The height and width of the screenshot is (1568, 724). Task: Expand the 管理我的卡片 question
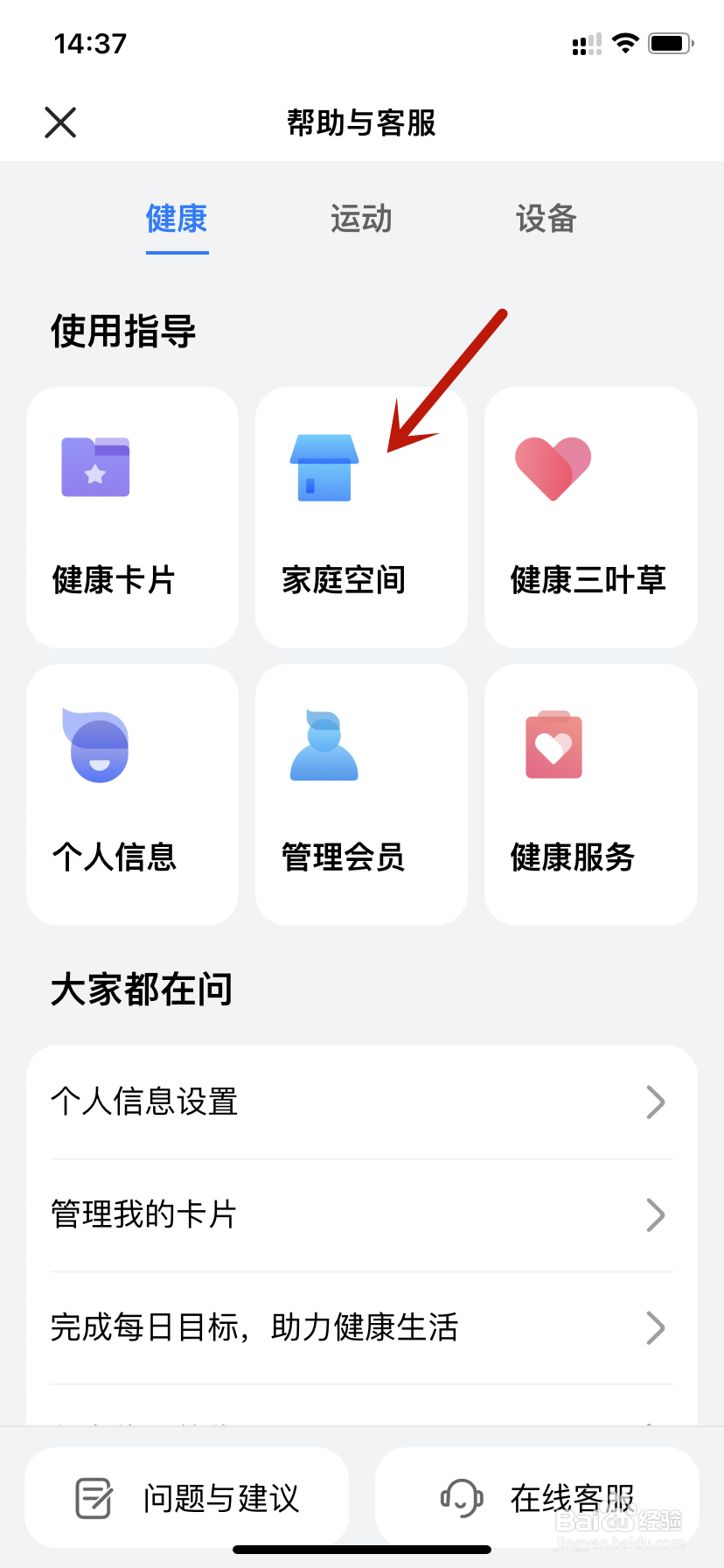pyautogui.click(x=360, y=1214)
